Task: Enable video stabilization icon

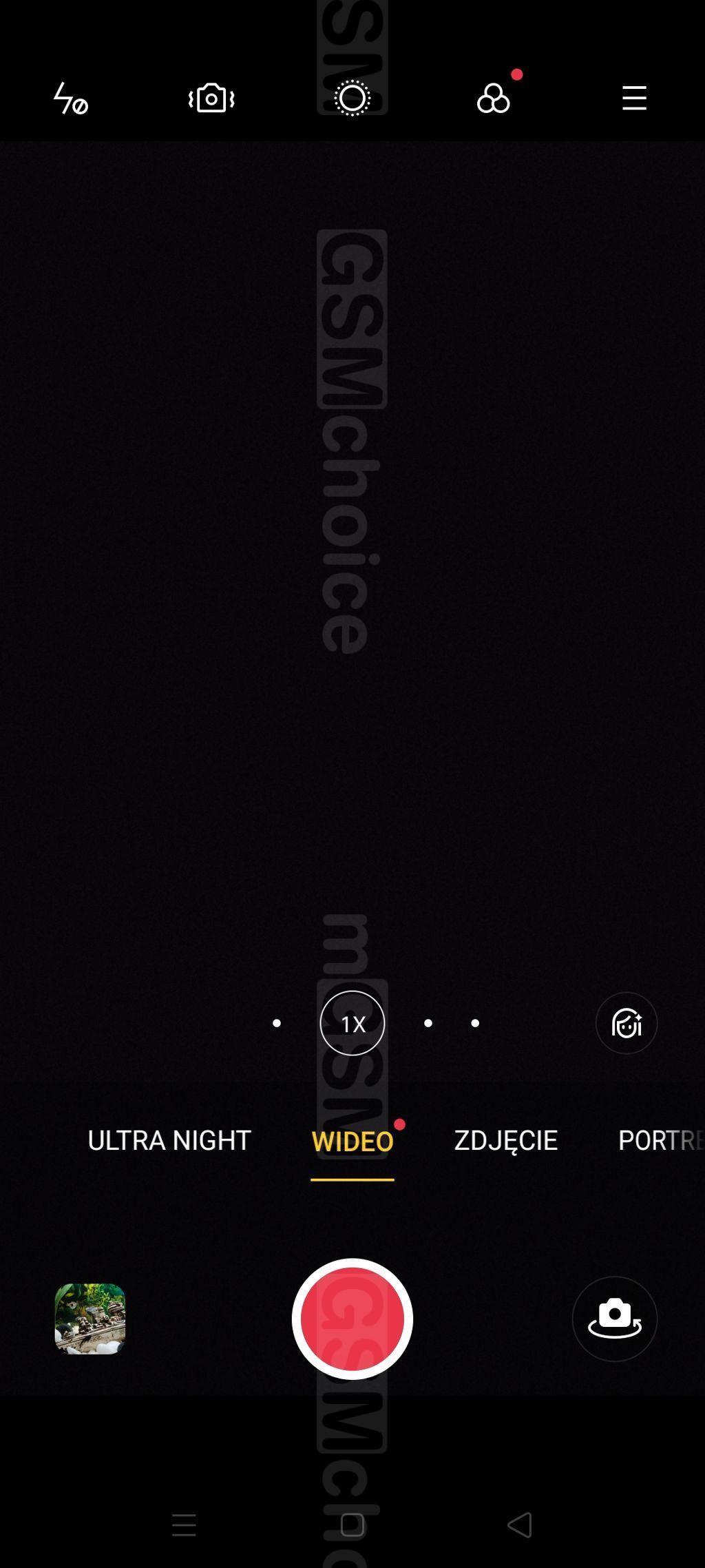Action: (x=211, y=99)
